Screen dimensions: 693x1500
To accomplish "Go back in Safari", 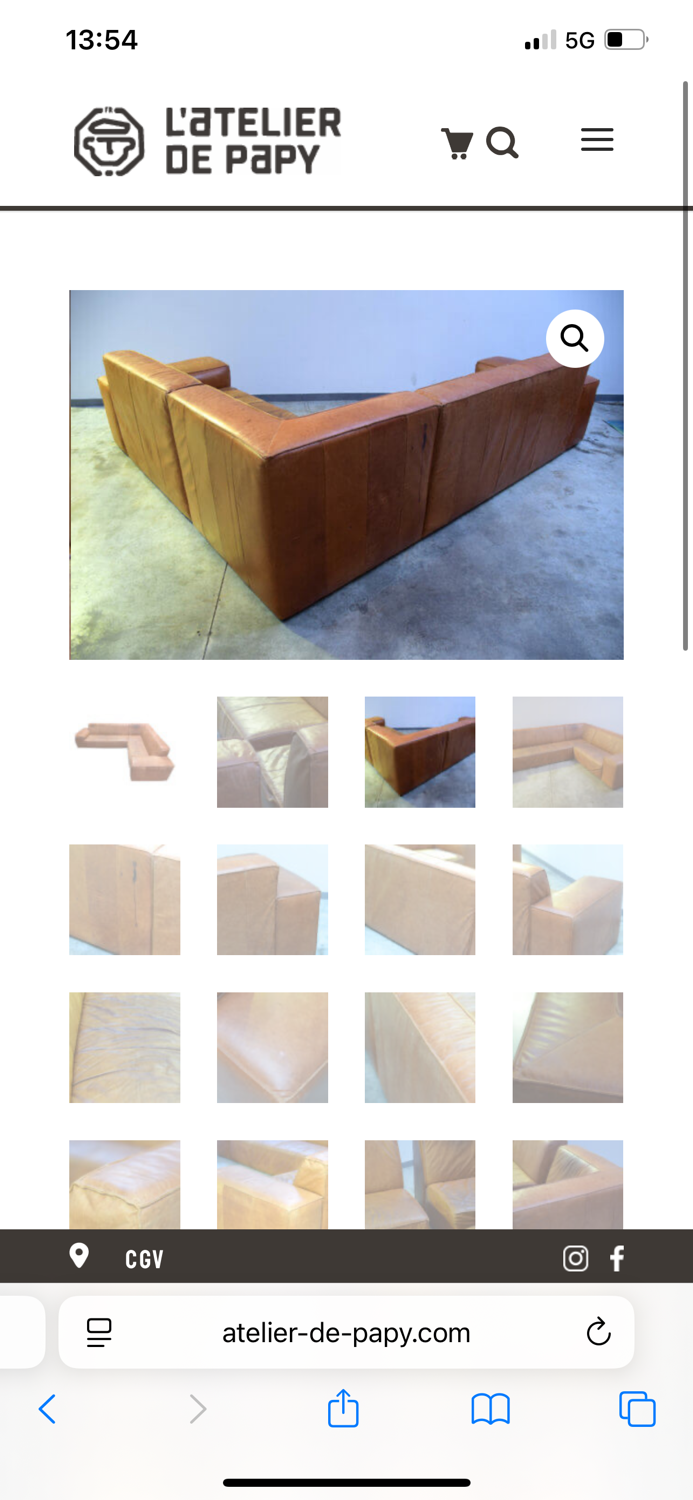I will 47,1410.
